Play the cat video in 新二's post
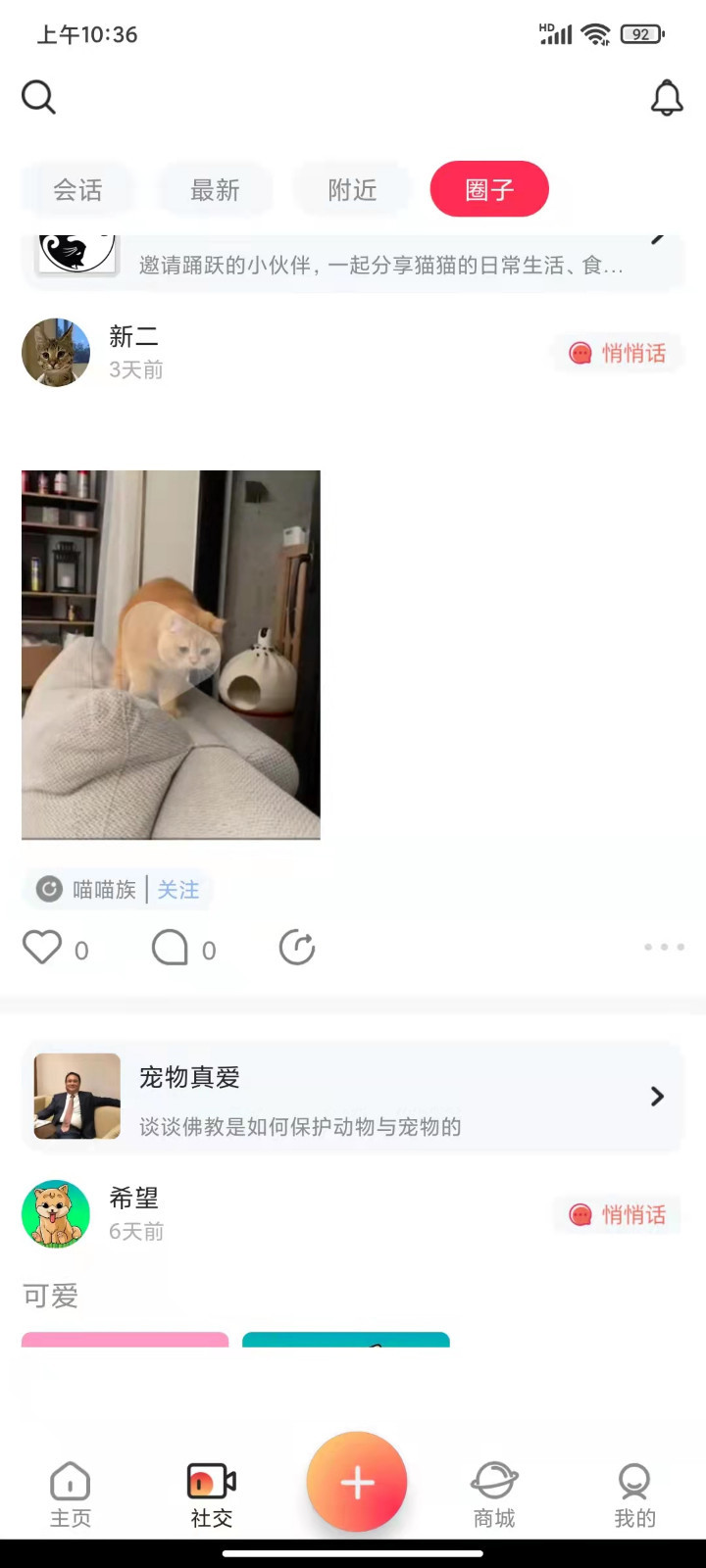Screen dimensions: 706x1568 (171, 655)
